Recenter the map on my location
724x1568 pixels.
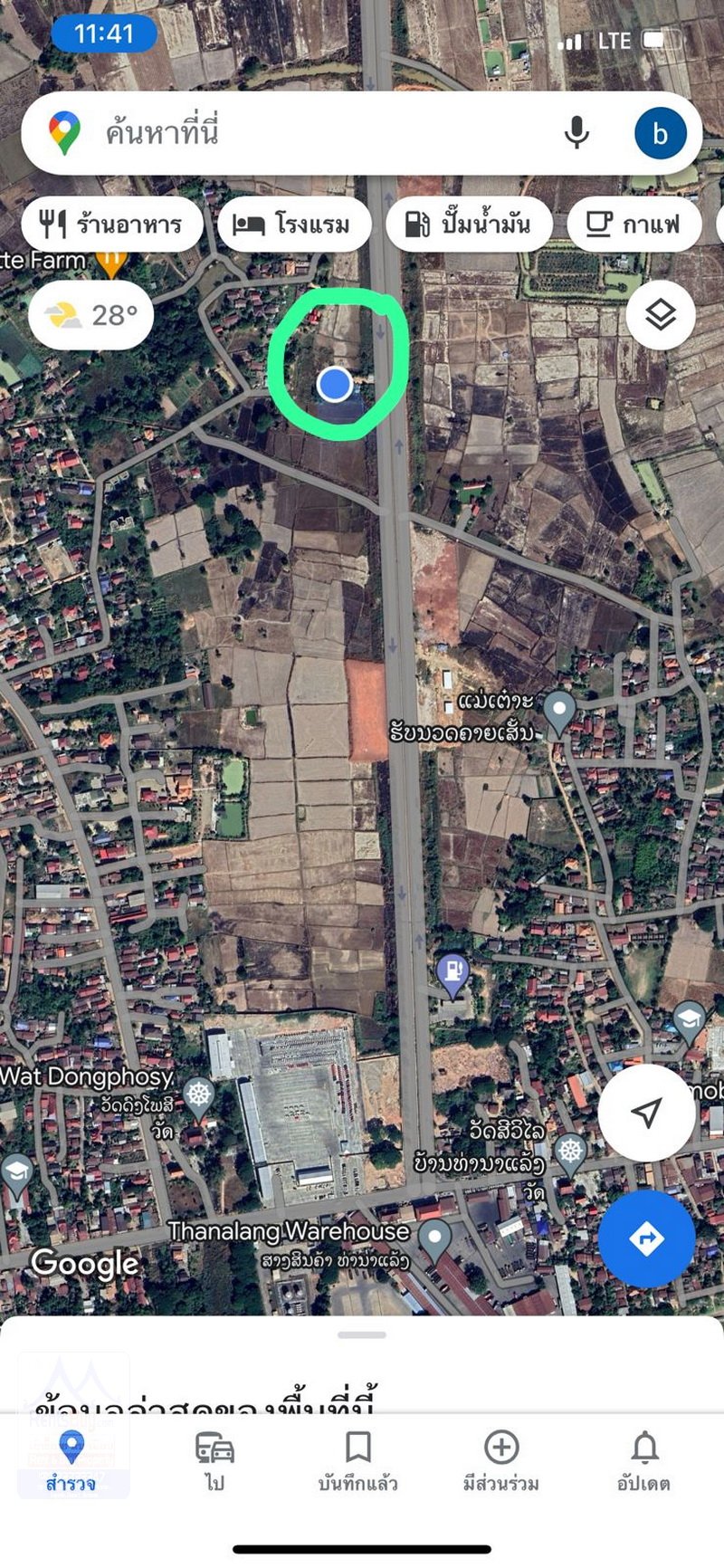click(x=646, y=1113)
